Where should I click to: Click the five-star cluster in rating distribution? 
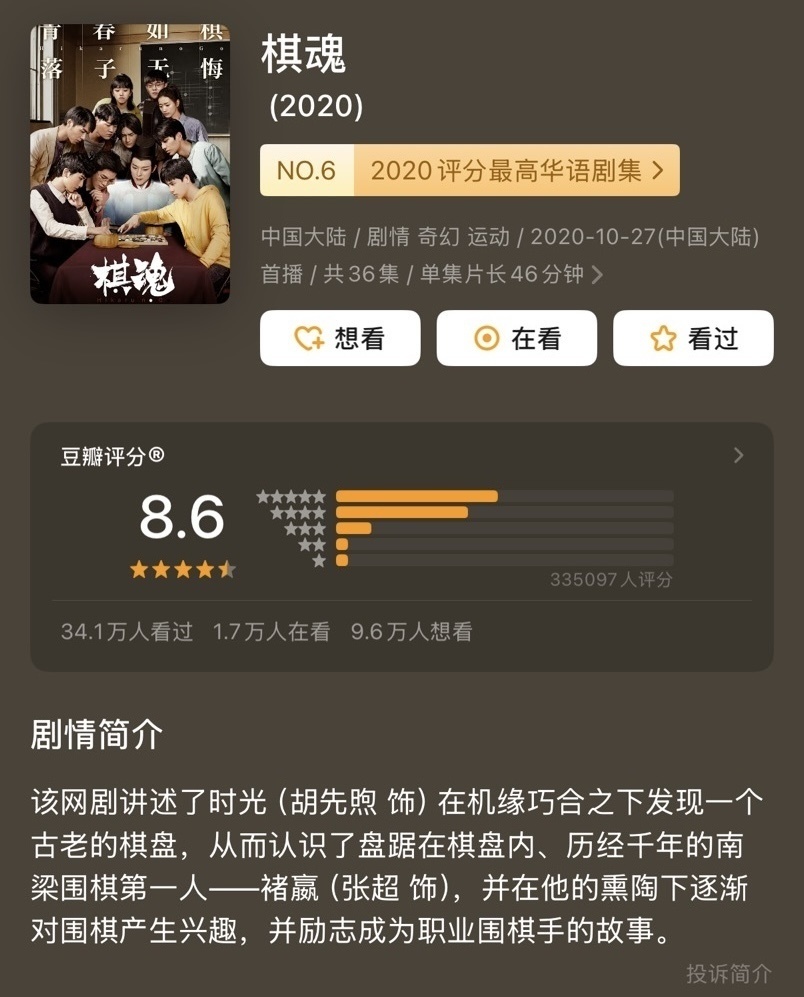(x=289, y=494)
